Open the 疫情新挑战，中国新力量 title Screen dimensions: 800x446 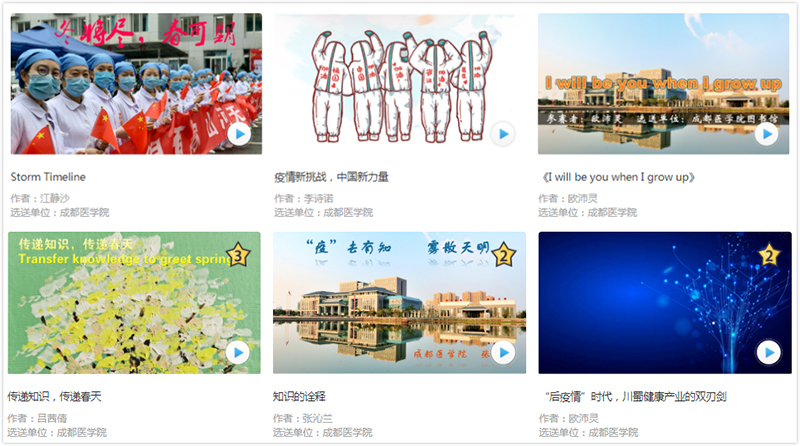[x=331, y=177]
